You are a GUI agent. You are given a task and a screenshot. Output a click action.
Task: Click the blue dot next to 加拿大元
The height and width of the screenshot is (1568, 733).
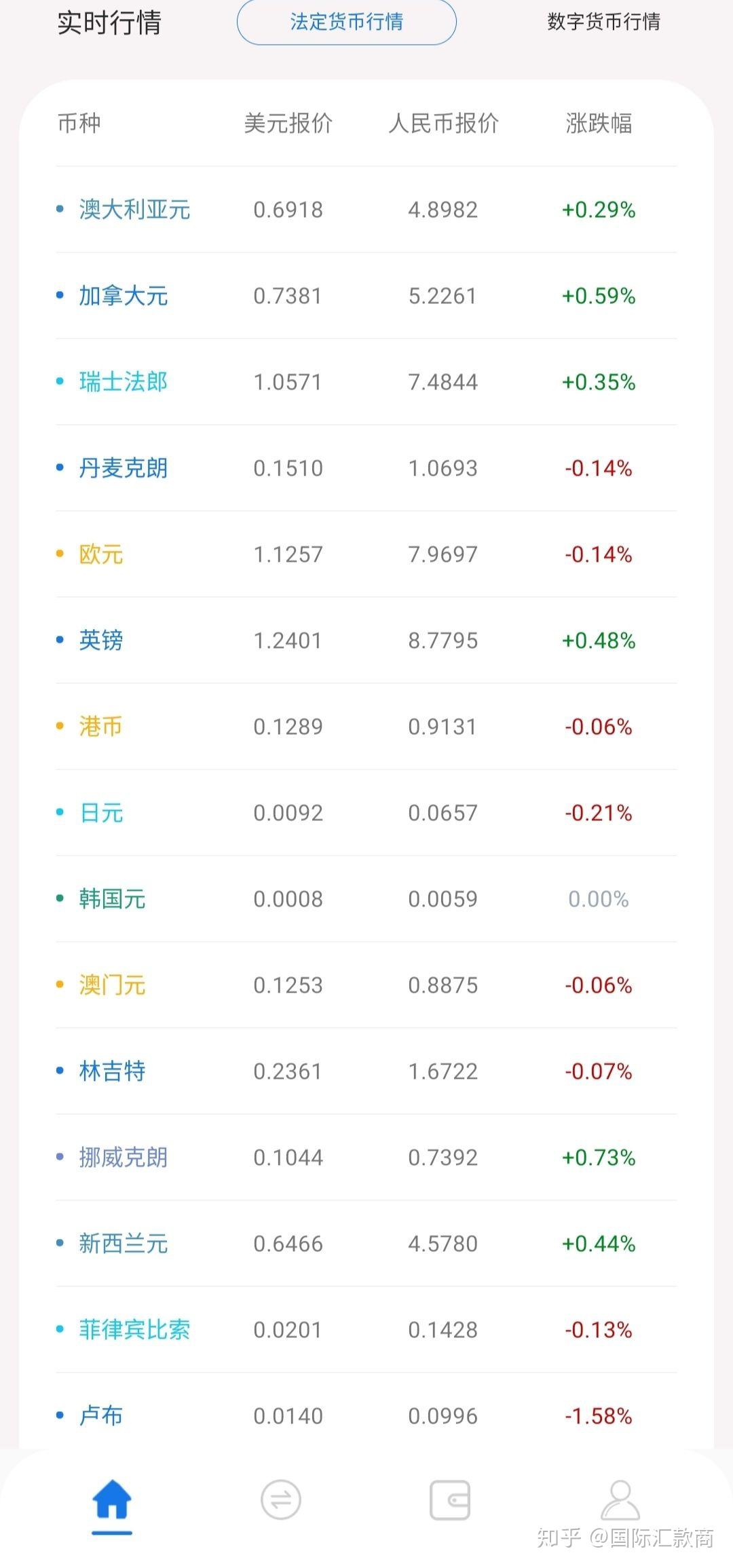pos(60,296)
